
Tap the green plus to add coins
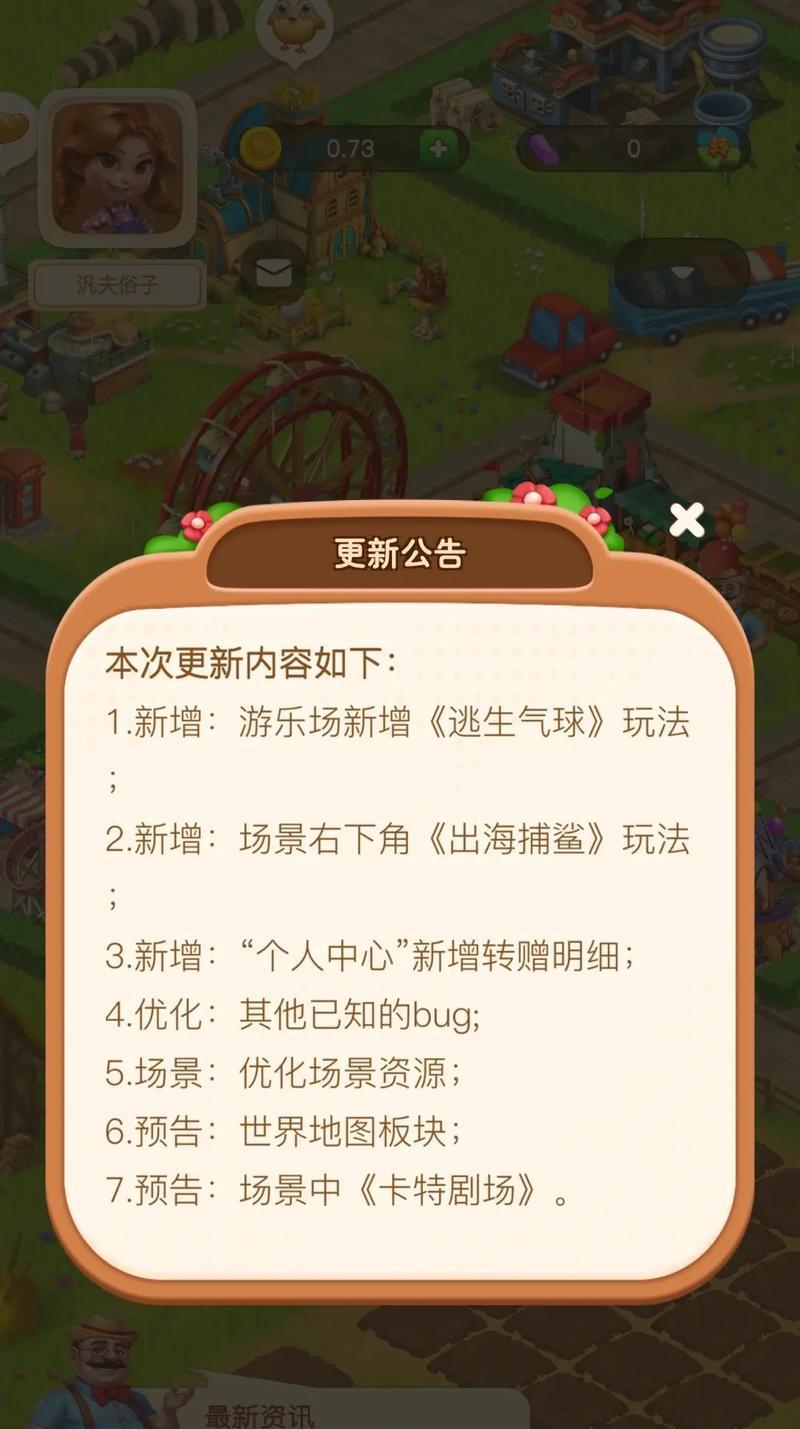point(437,149)
